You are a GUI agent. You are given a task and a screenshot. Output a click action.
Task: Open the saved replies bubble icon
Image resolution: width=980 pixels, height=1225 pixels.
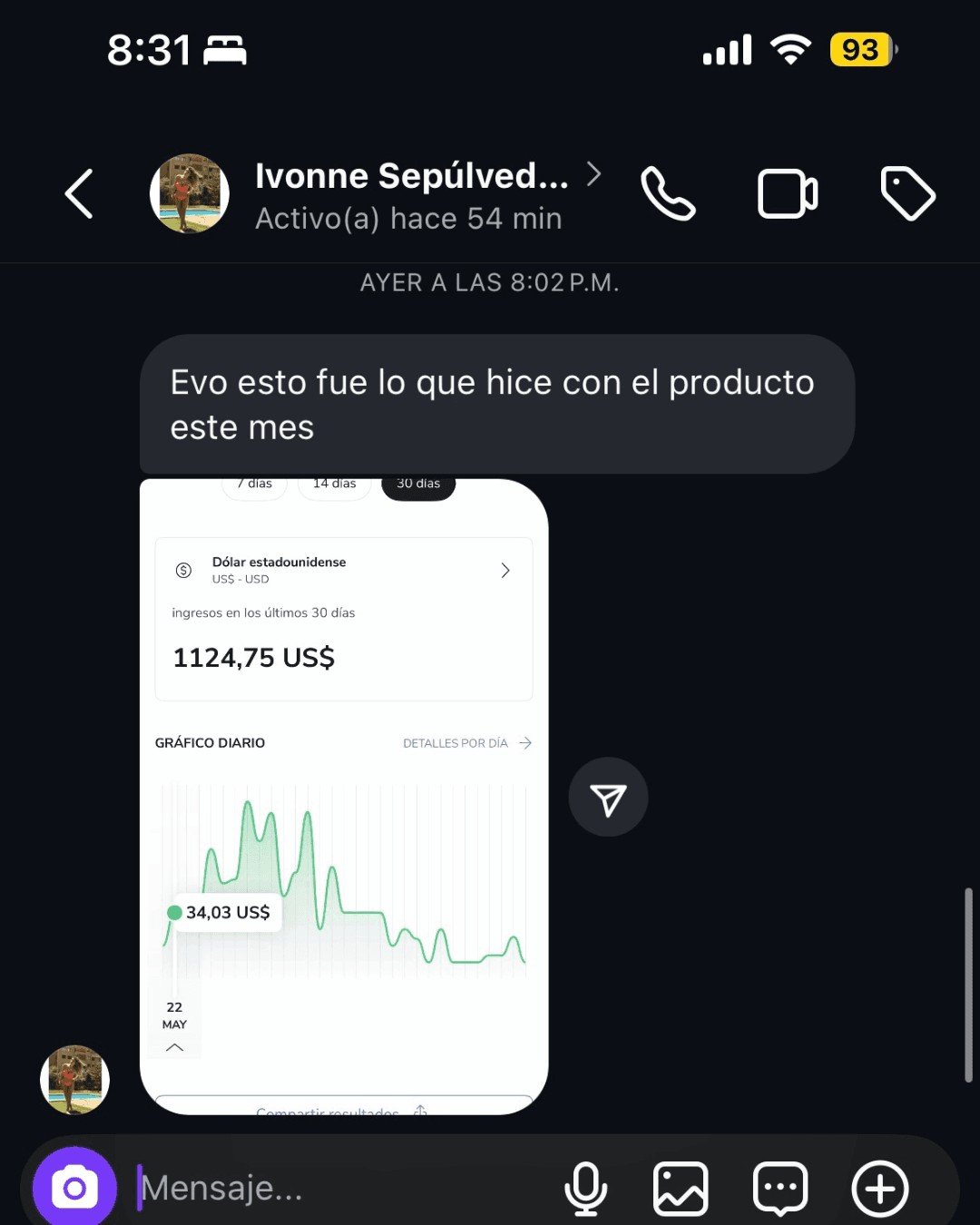pyautogui.click(x=780, y=1188)
